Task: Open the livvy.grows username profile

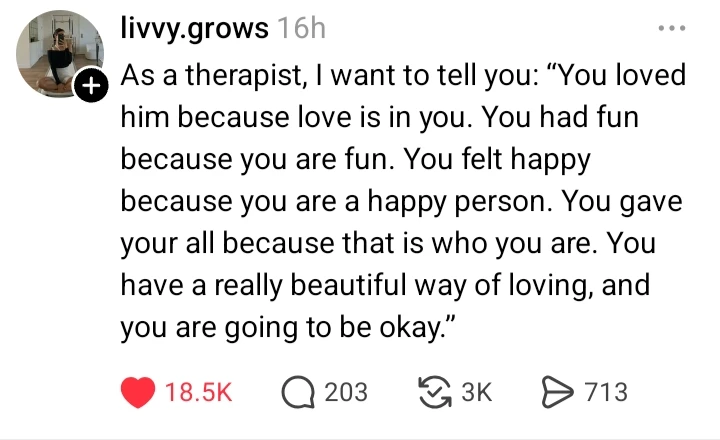Action: (x=194, y=28)
